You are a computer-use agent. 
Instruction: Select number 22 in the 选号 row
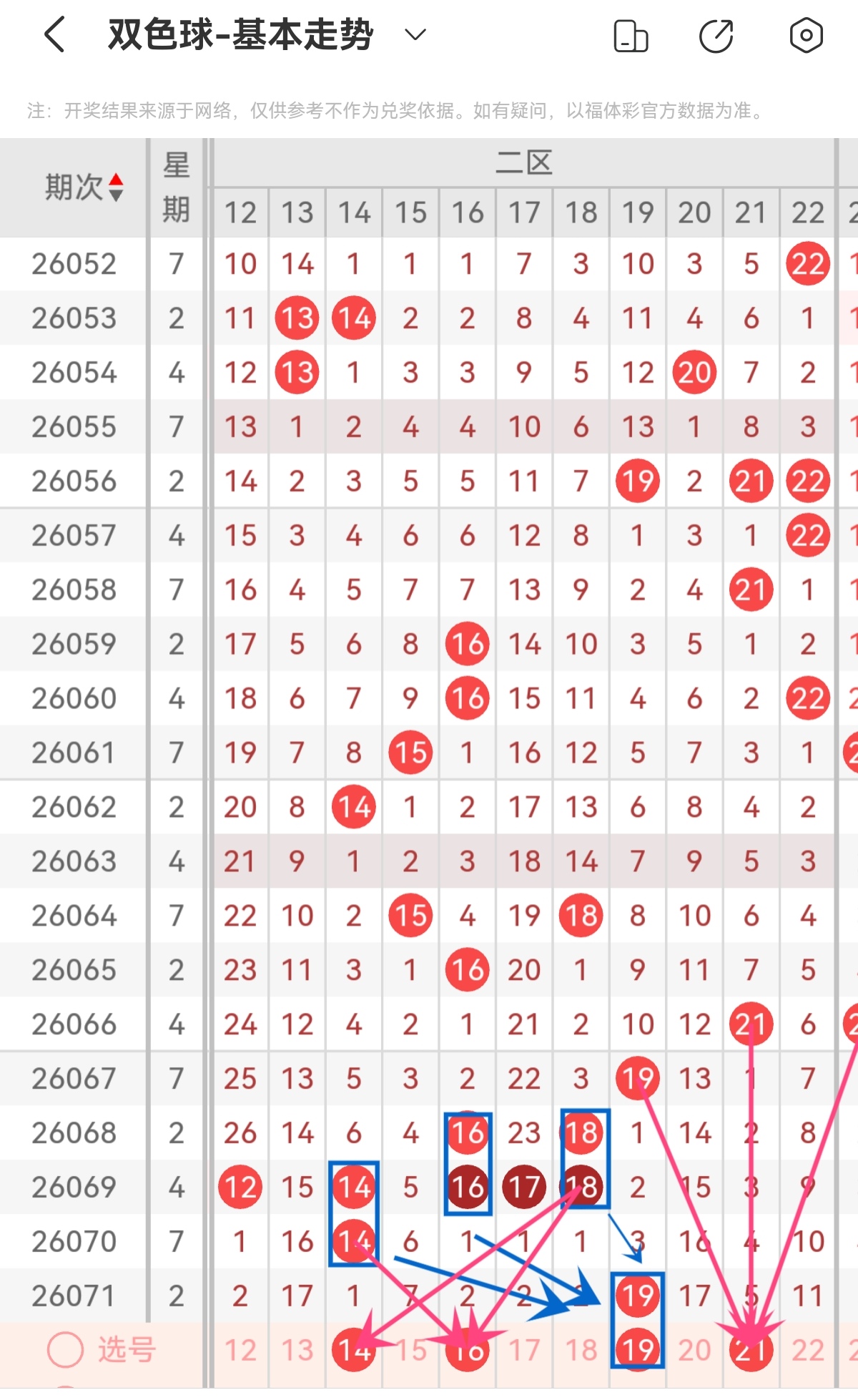click(808, 1351)
